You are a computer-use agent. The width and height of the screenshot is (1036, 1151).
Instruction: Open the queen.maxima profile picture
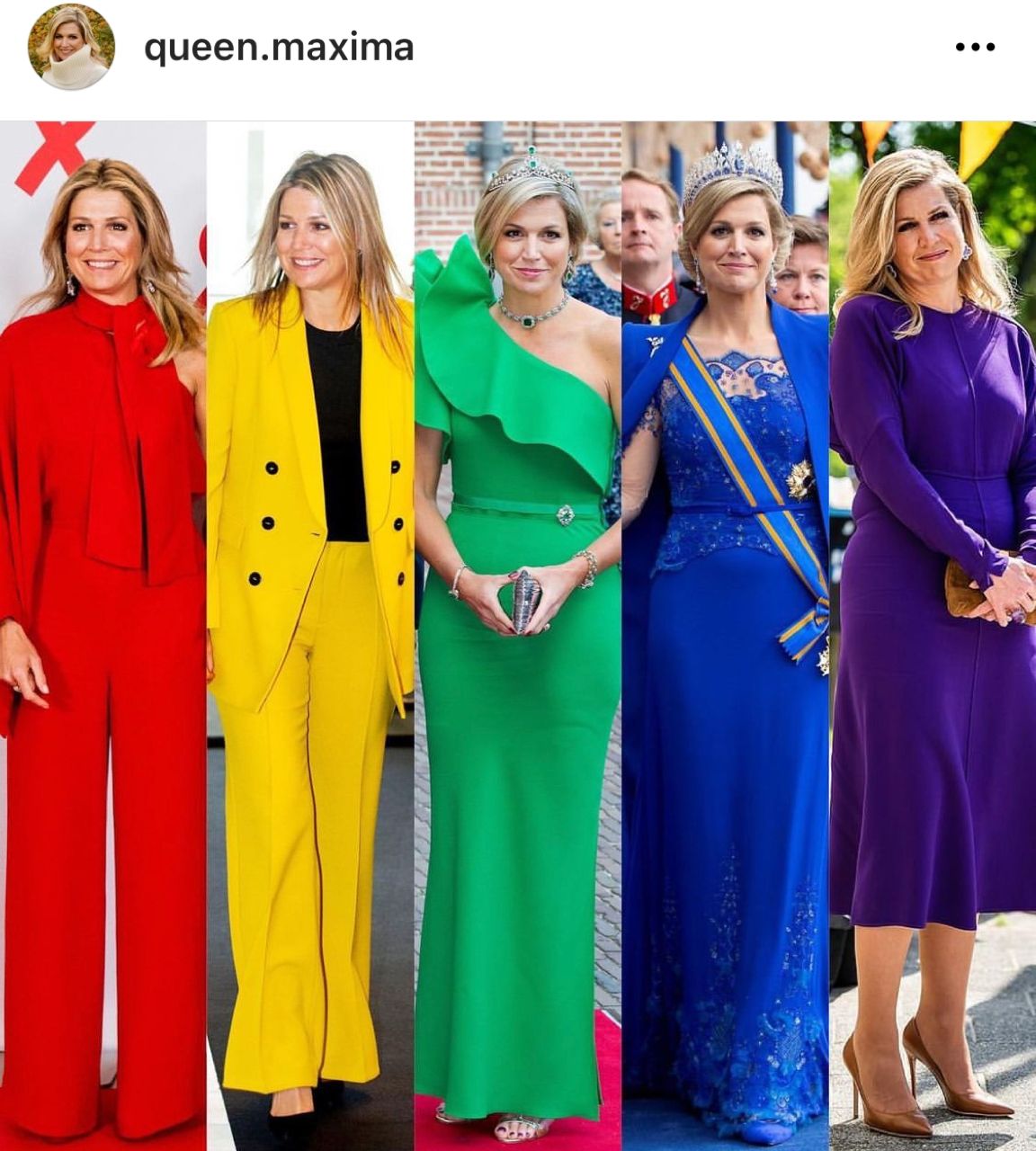pyautogui.click(x=71, y=47)
